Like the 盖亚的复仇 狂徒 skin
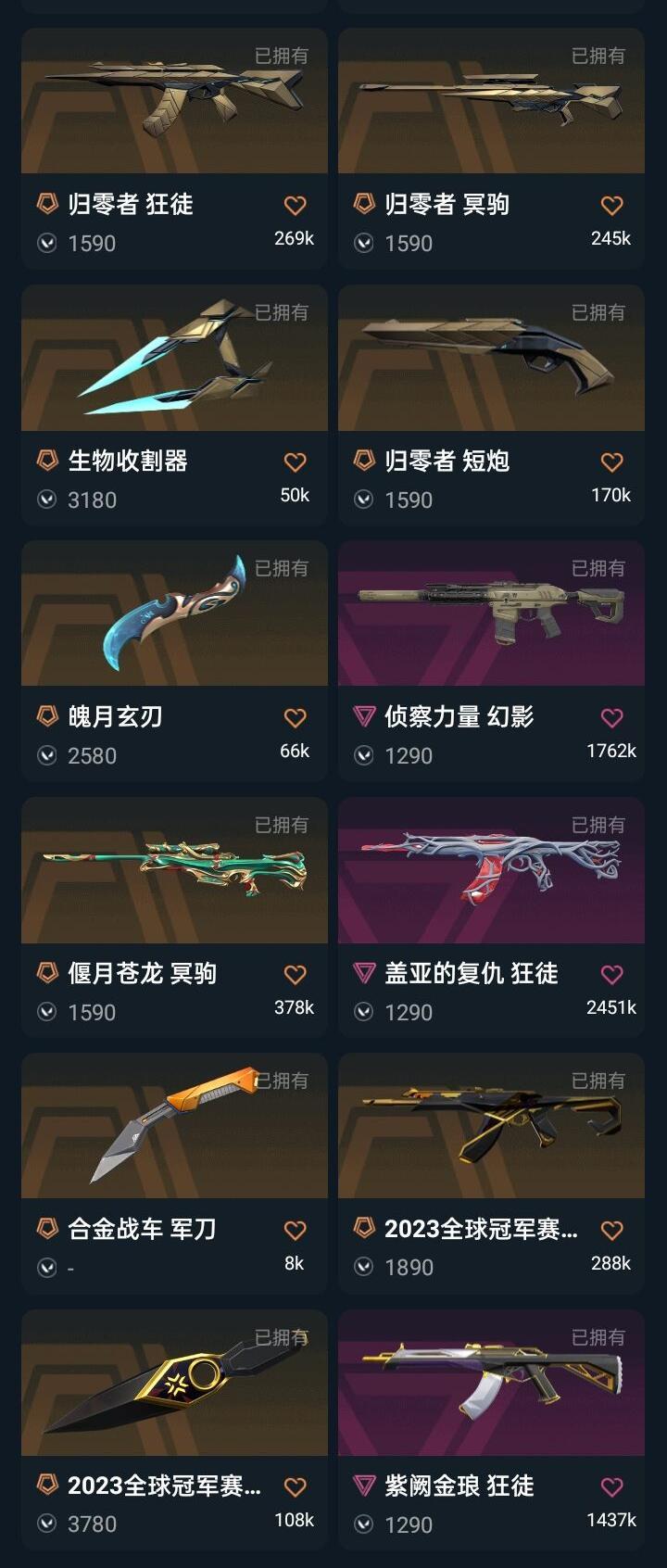 (x=611, y=975)
